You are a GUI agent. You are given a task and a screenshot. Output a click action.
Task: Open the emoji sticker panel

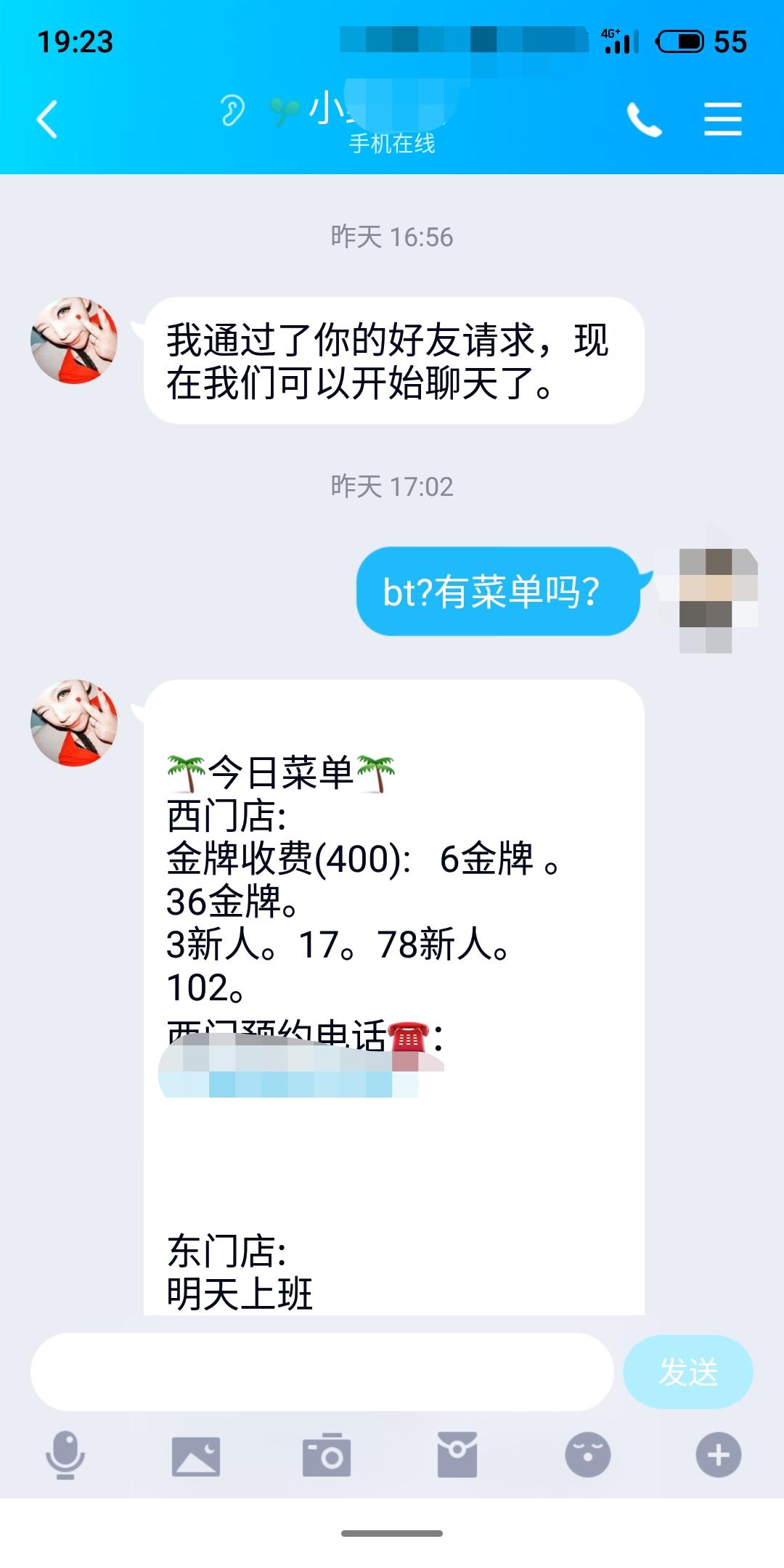[588, 1455]
